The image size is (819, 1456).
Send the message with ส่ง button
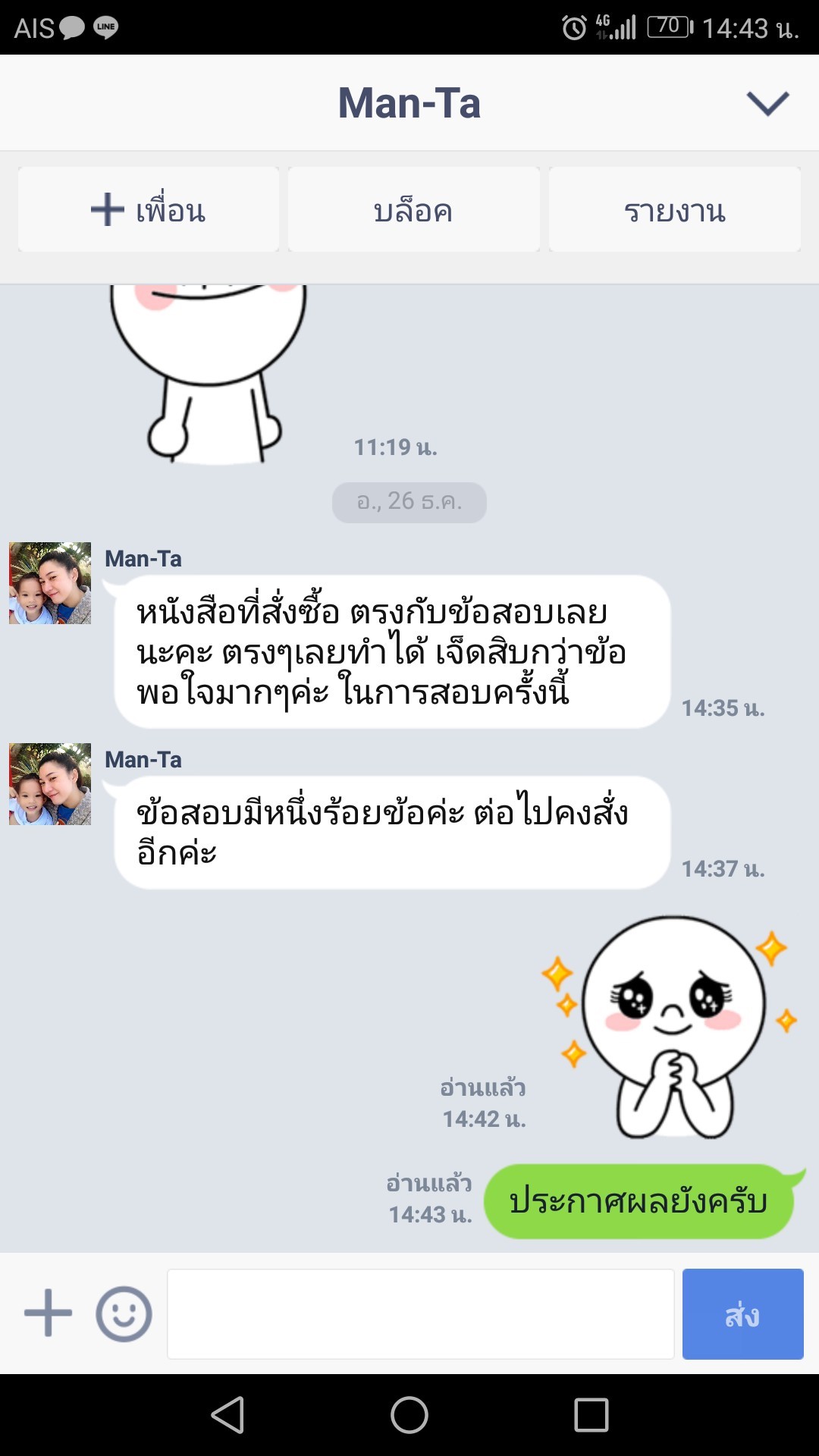click(742, 1313)
